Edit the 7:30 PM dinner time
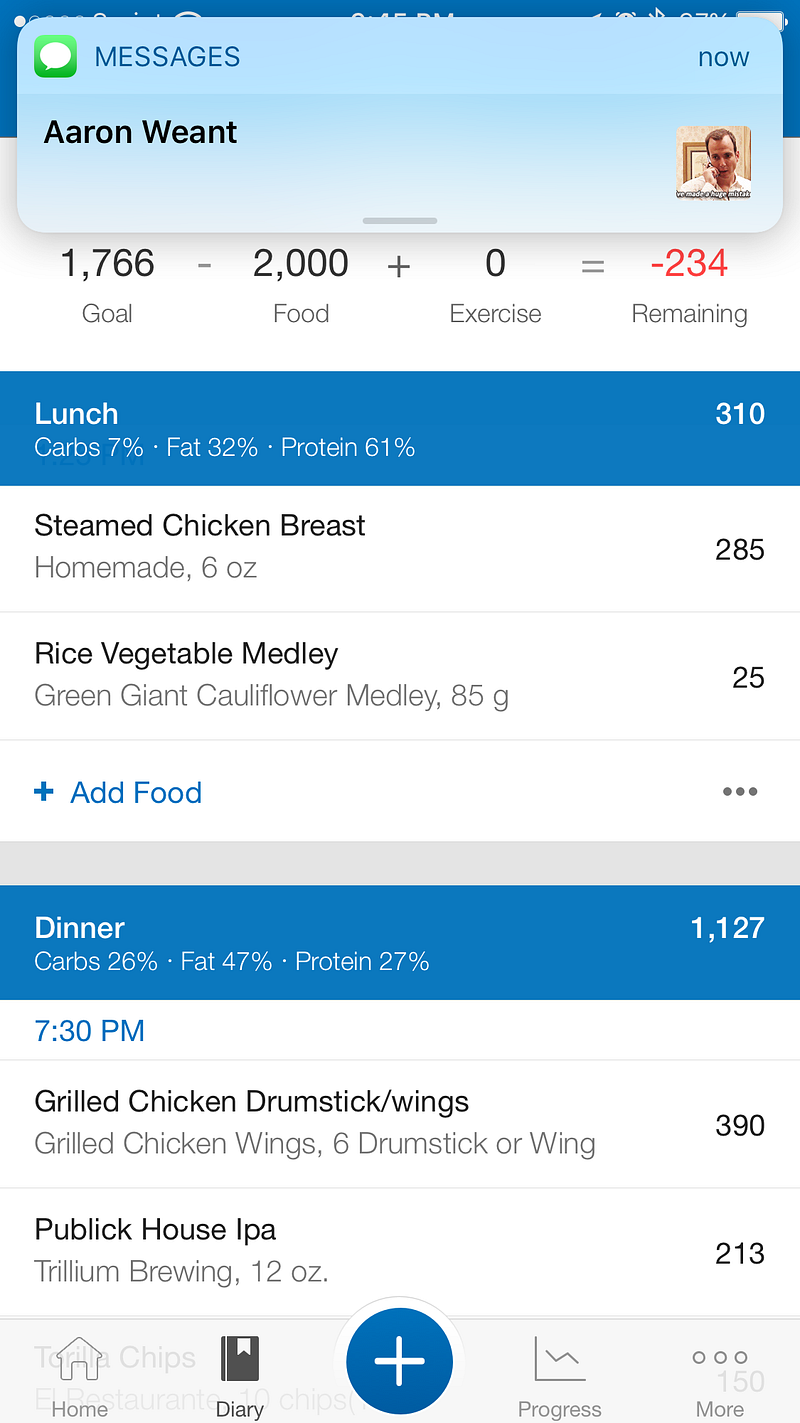 (90, 1031)
